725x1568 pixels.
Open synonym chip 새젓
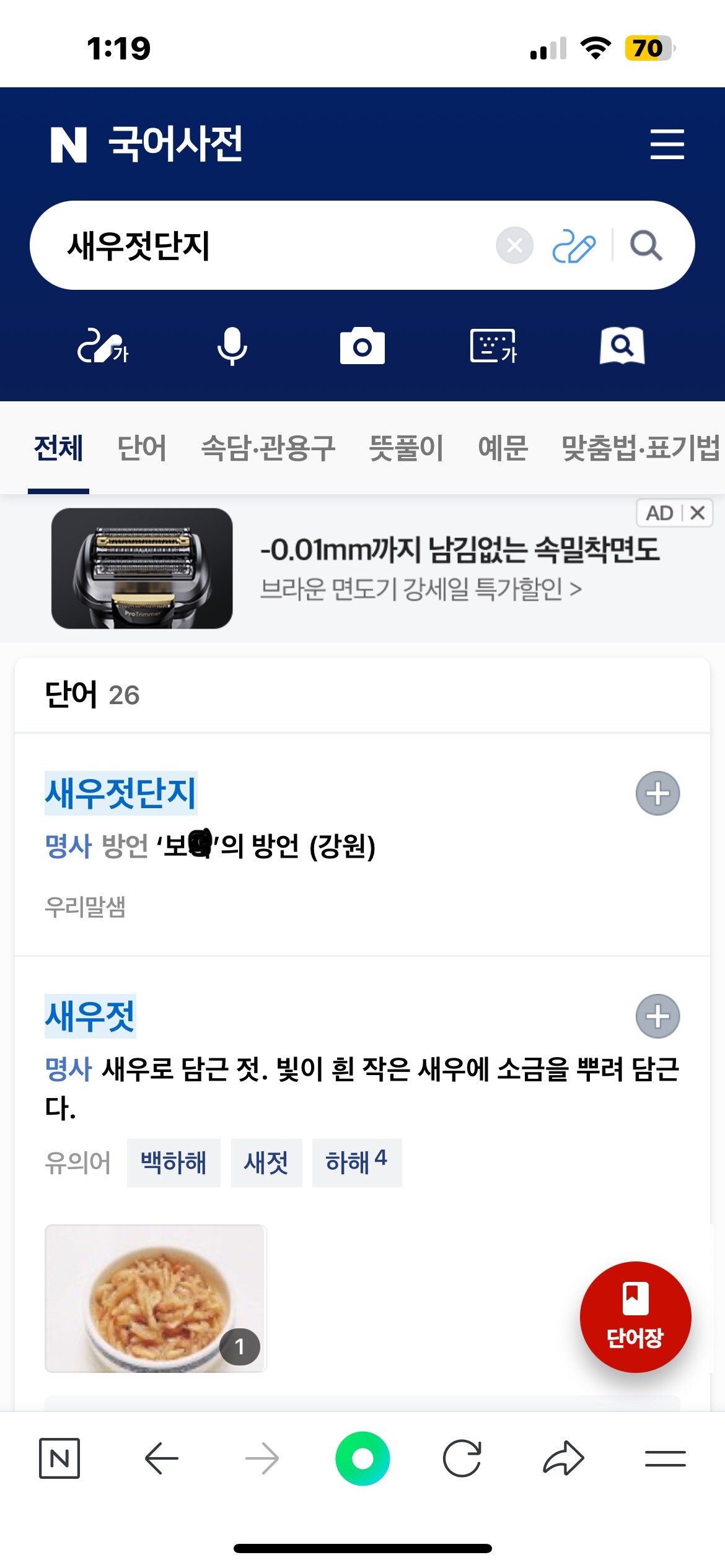click(x=266, y=1162)
